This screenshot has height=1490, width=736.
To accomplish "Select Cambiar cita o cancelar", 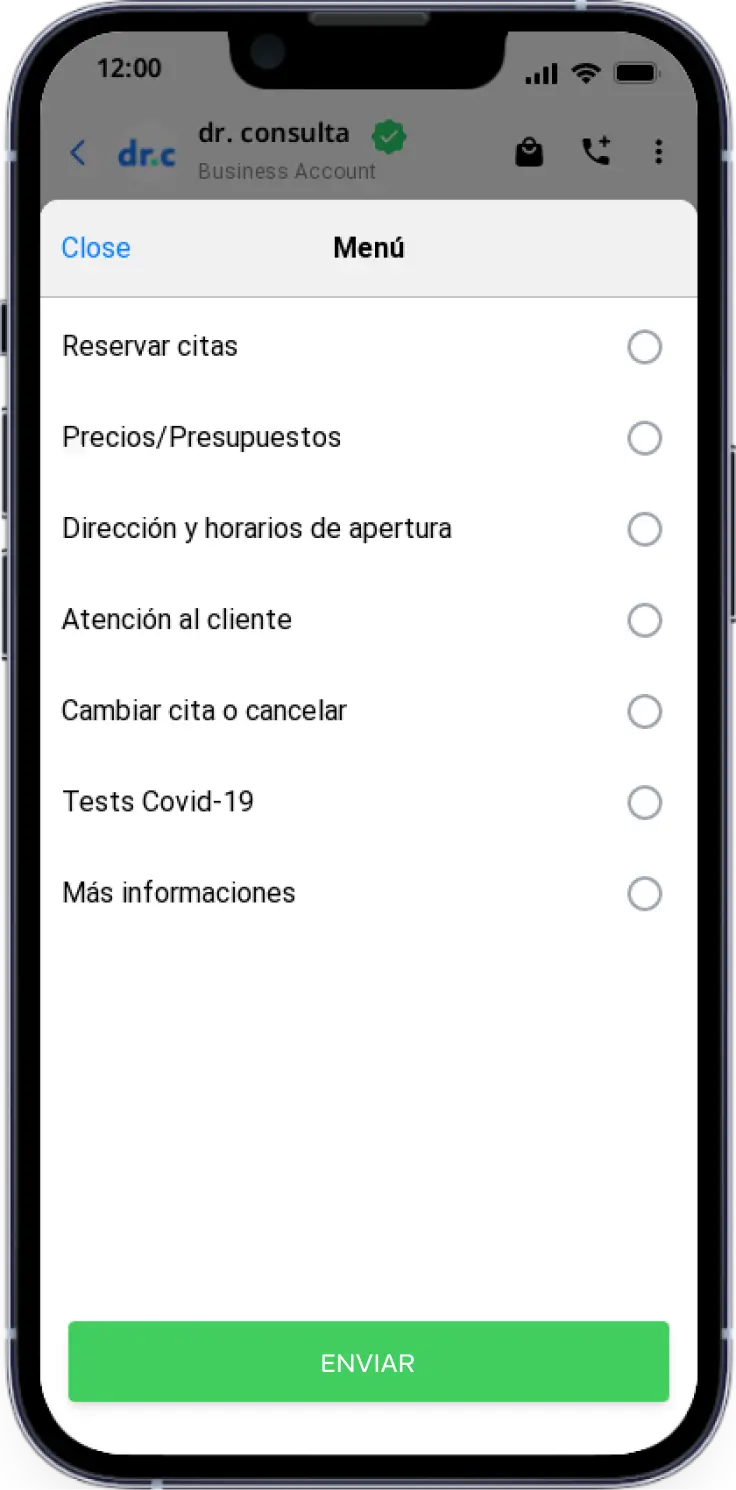I will [368, 711].
